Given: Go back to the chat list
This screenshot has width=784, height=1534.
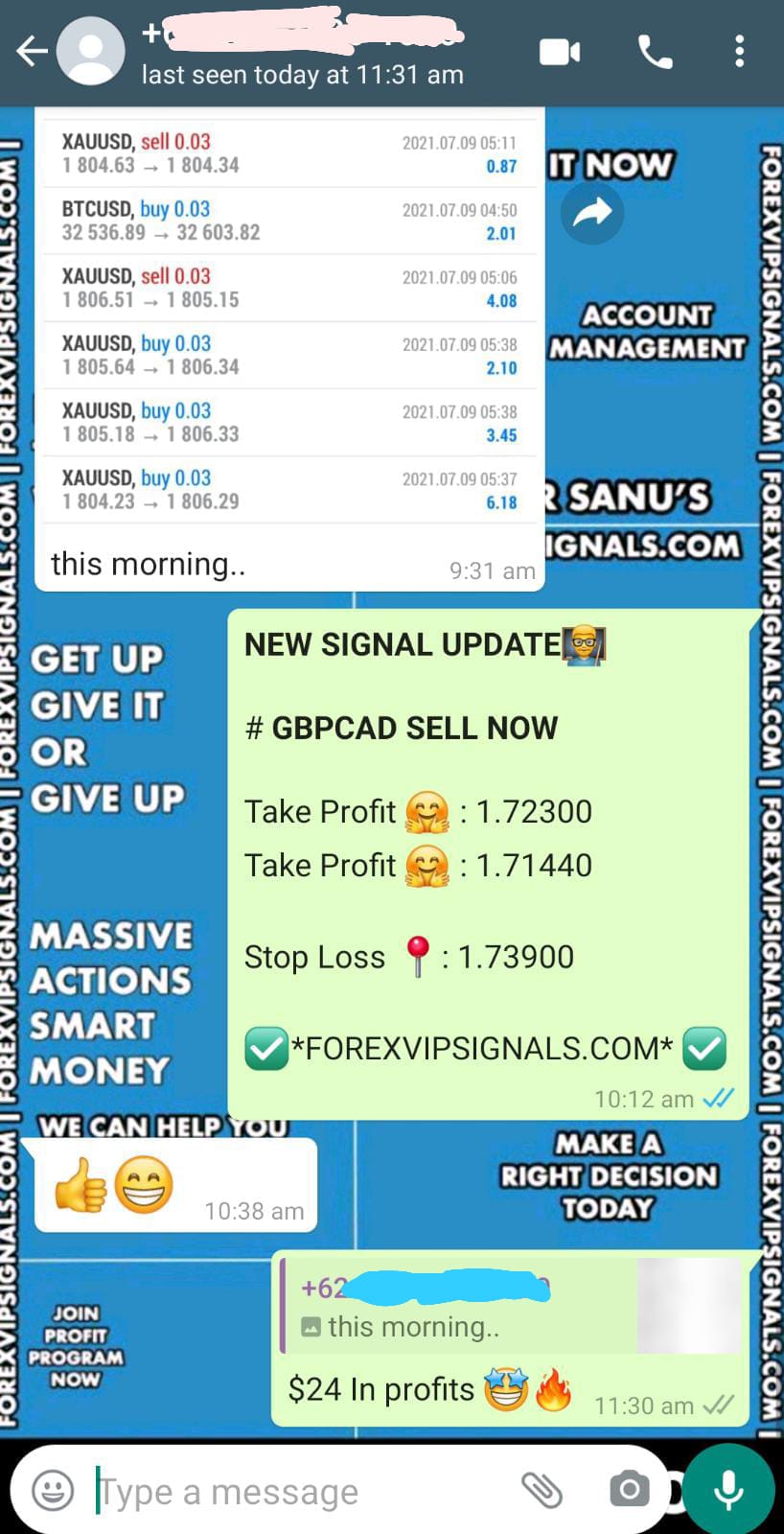Looking at the screenshot, I should pyautogui.click(x=32, y=52).
